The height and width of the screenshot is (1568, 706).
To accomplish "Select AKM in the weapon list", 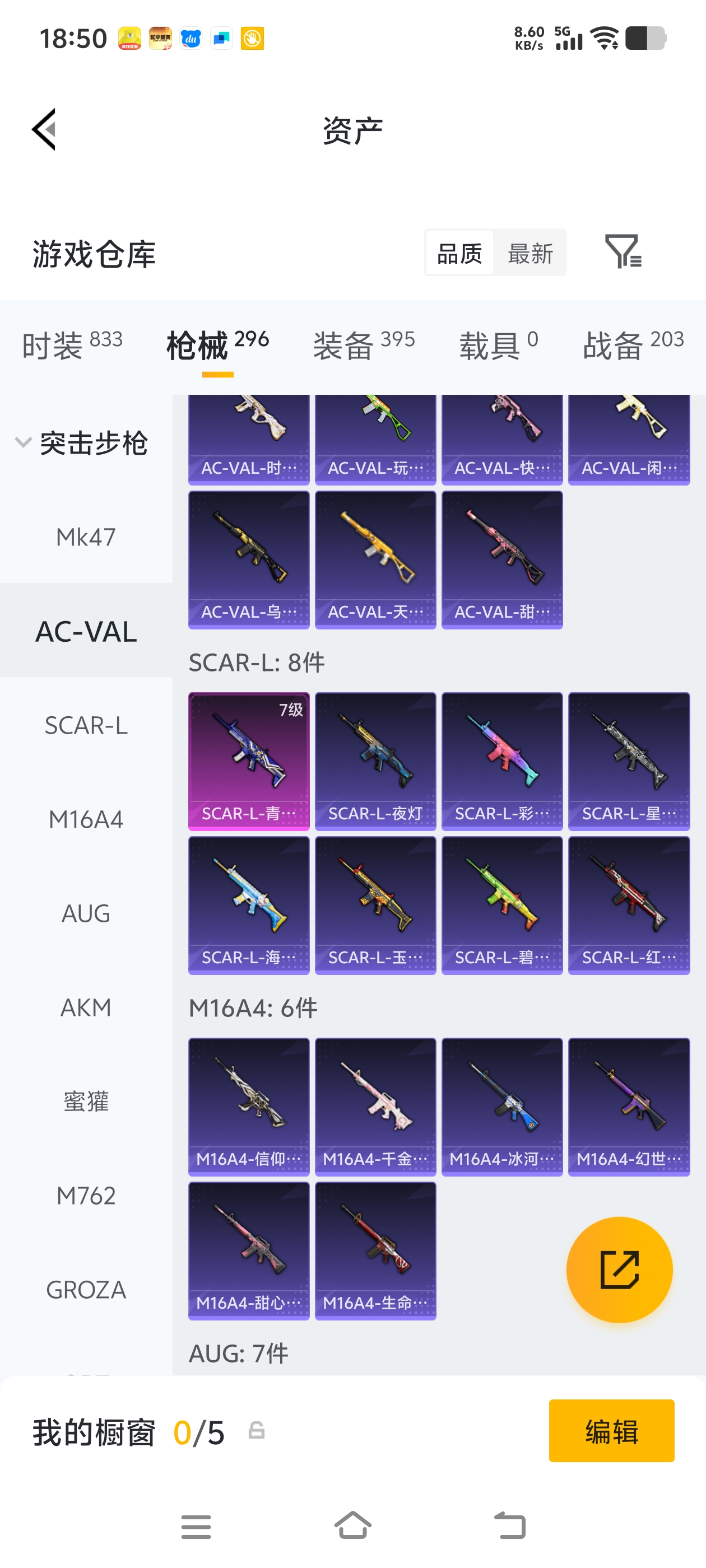I will [x=86, y=1008].
